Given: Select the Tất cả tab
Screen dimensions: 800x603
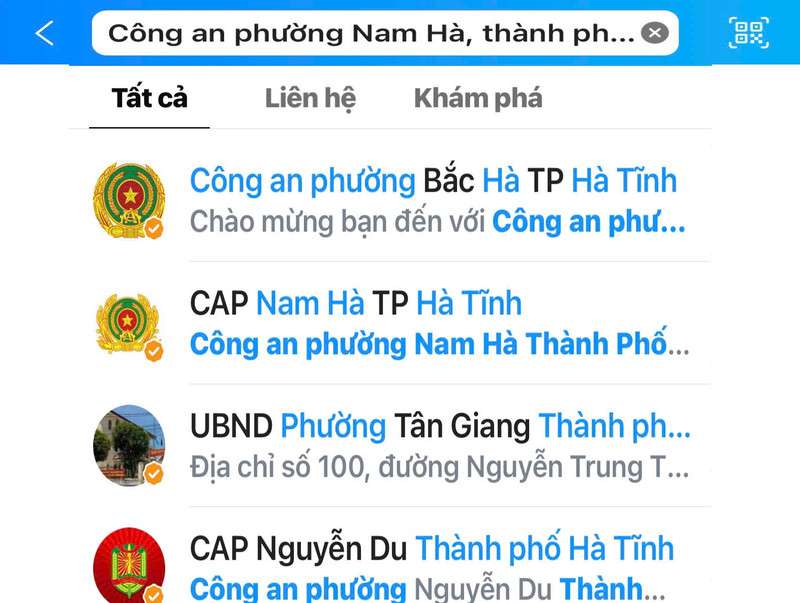Looking at the screenshot, I should pyautogui.click(x=149, y=98).
